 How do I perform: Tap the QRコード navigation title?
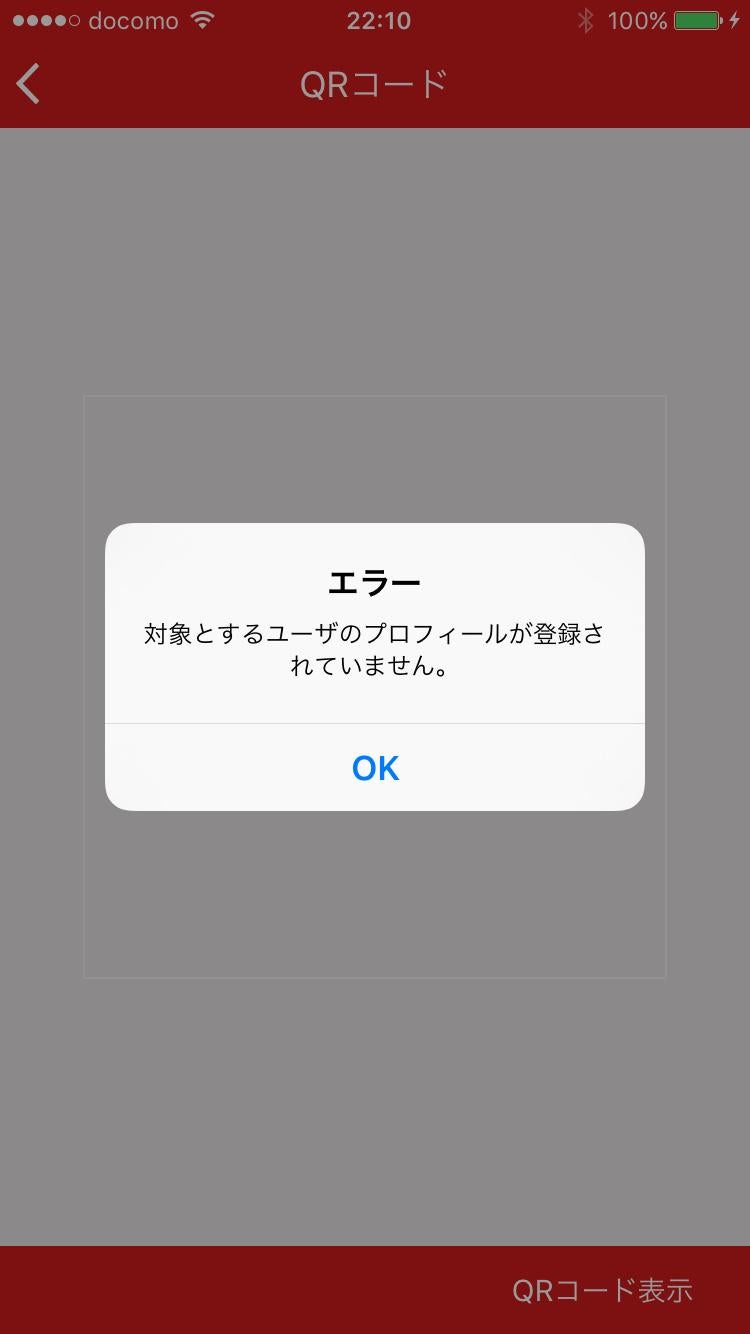pos(374,84)
